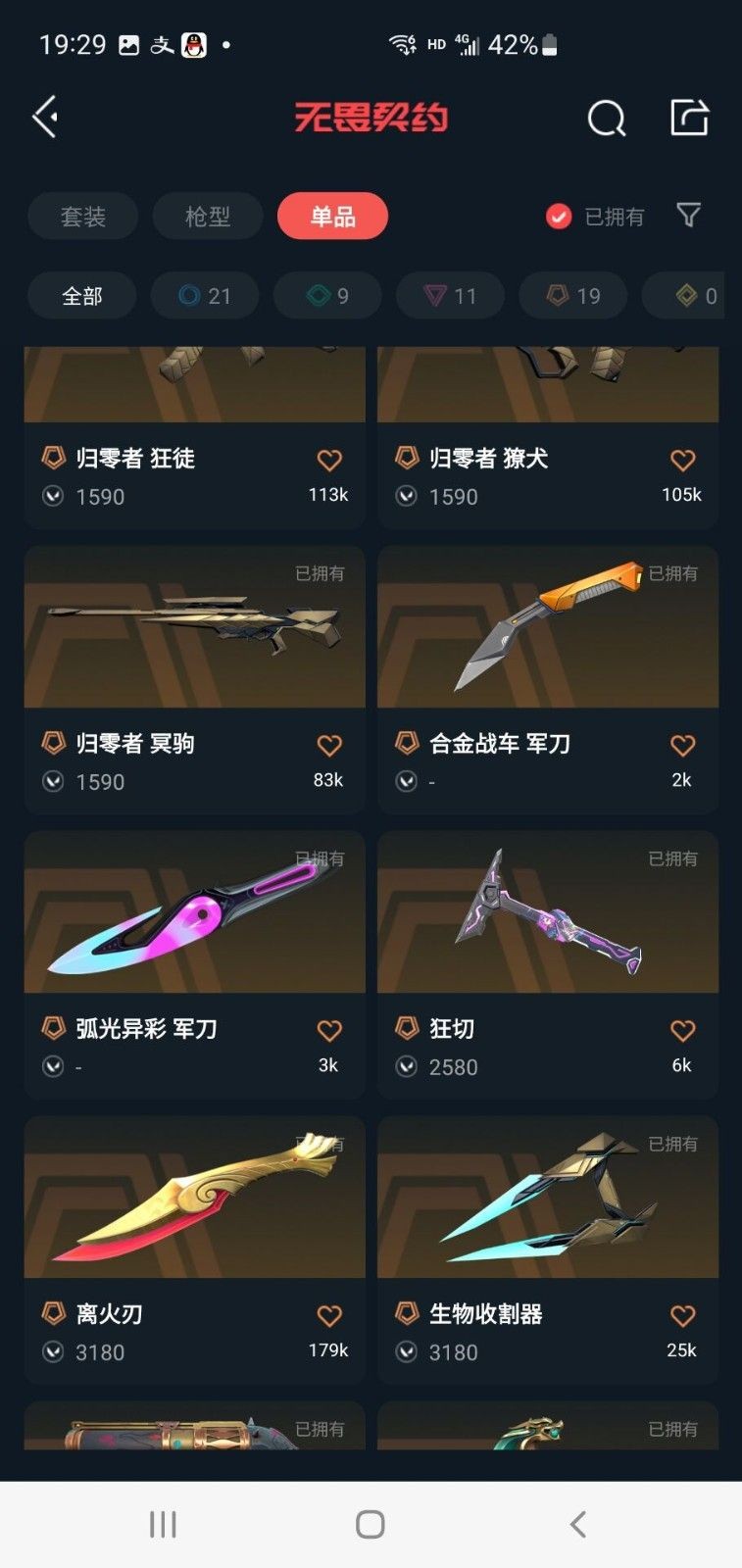The image size is (742, 1568).
Task: Switch to the 套装 tab
Action: click(83, 217)
